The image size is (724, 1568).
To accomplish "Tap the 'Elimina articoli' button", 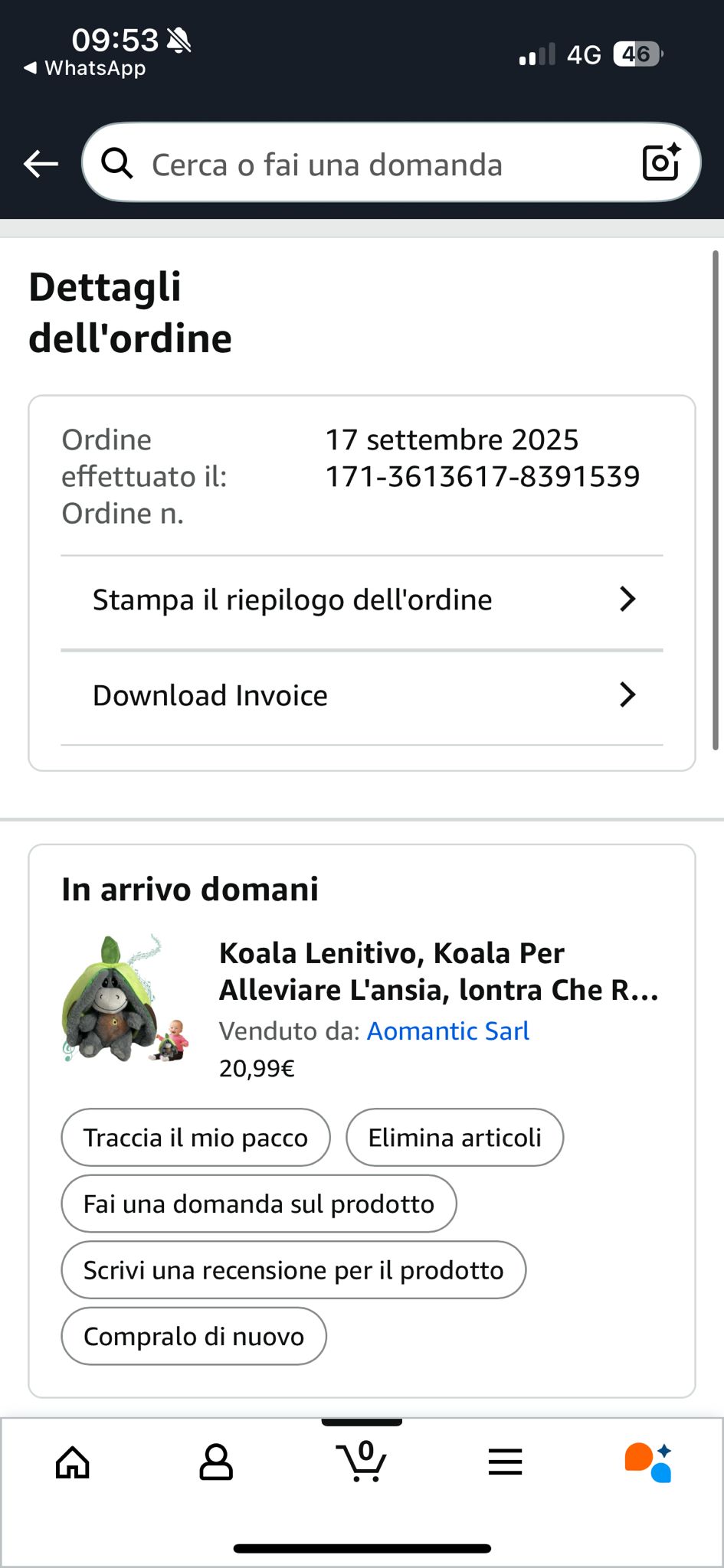I will click(454, 1138).
